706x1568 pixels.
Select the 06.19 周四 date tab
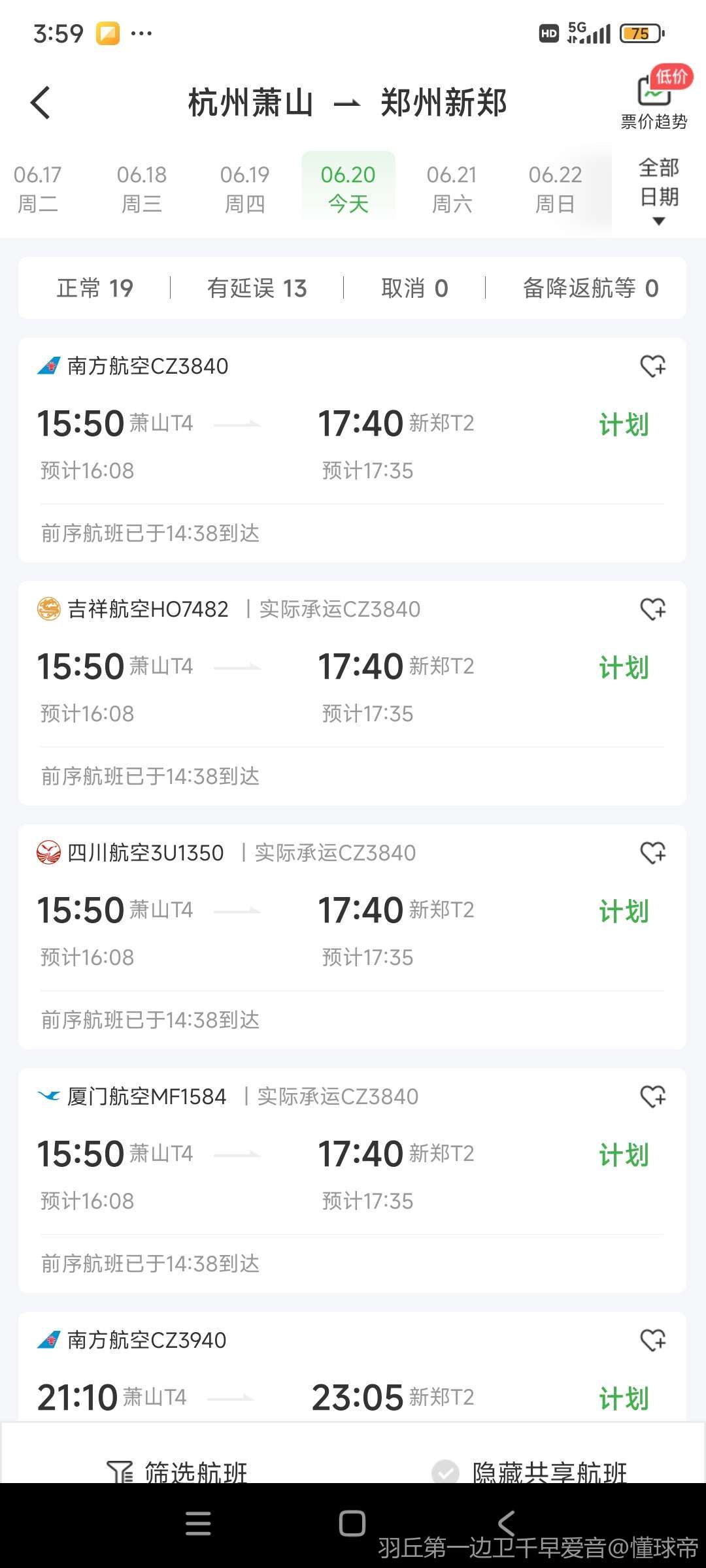click(244, 189)
